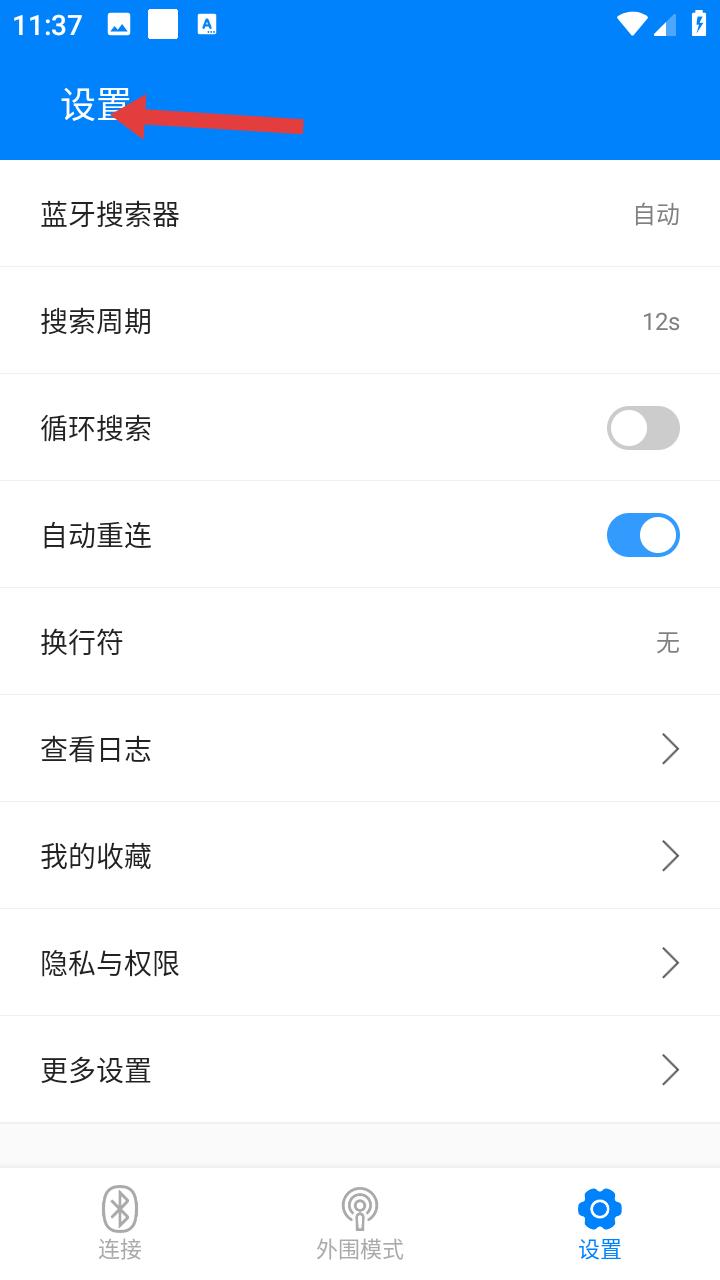Viewport: 720px width, 1280px height.
Task: Switch to the 连接 tab
Action: pyautogui.click(x=120, y=1223)
